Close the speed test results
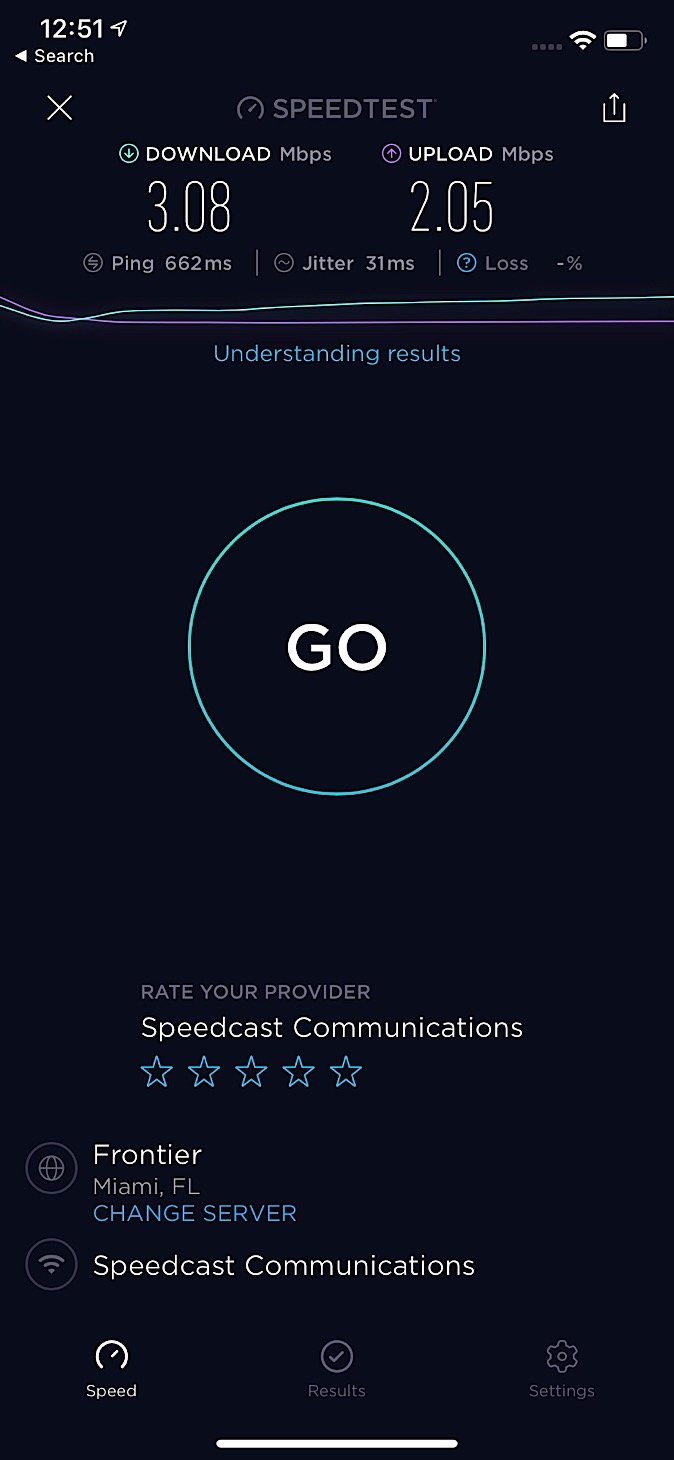This screenshot has height=1460, width=674. pyautogui.click(x=60, y=108)
